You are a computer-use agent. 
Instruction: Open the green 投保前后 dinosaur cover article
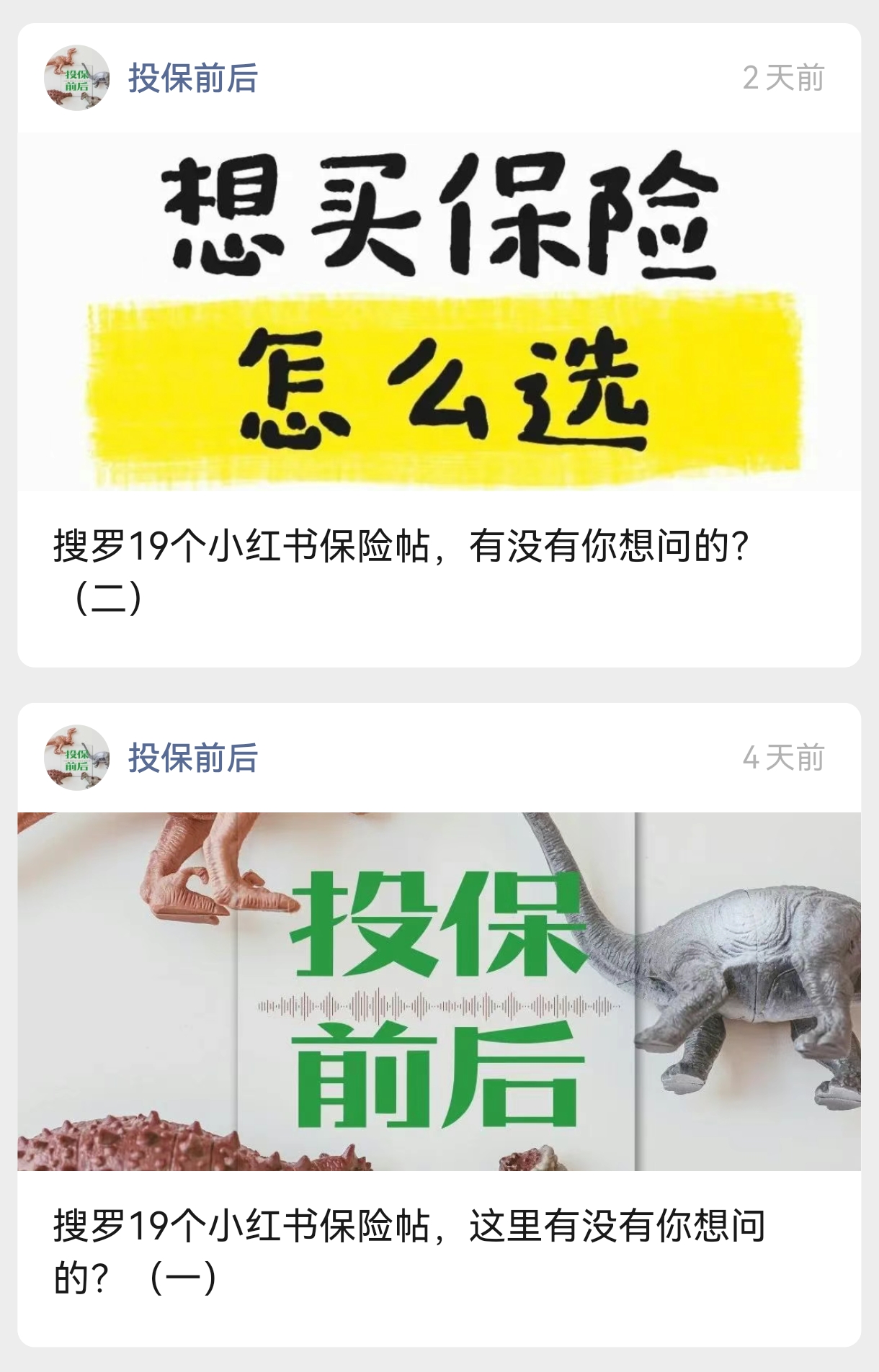coord(439,991)
